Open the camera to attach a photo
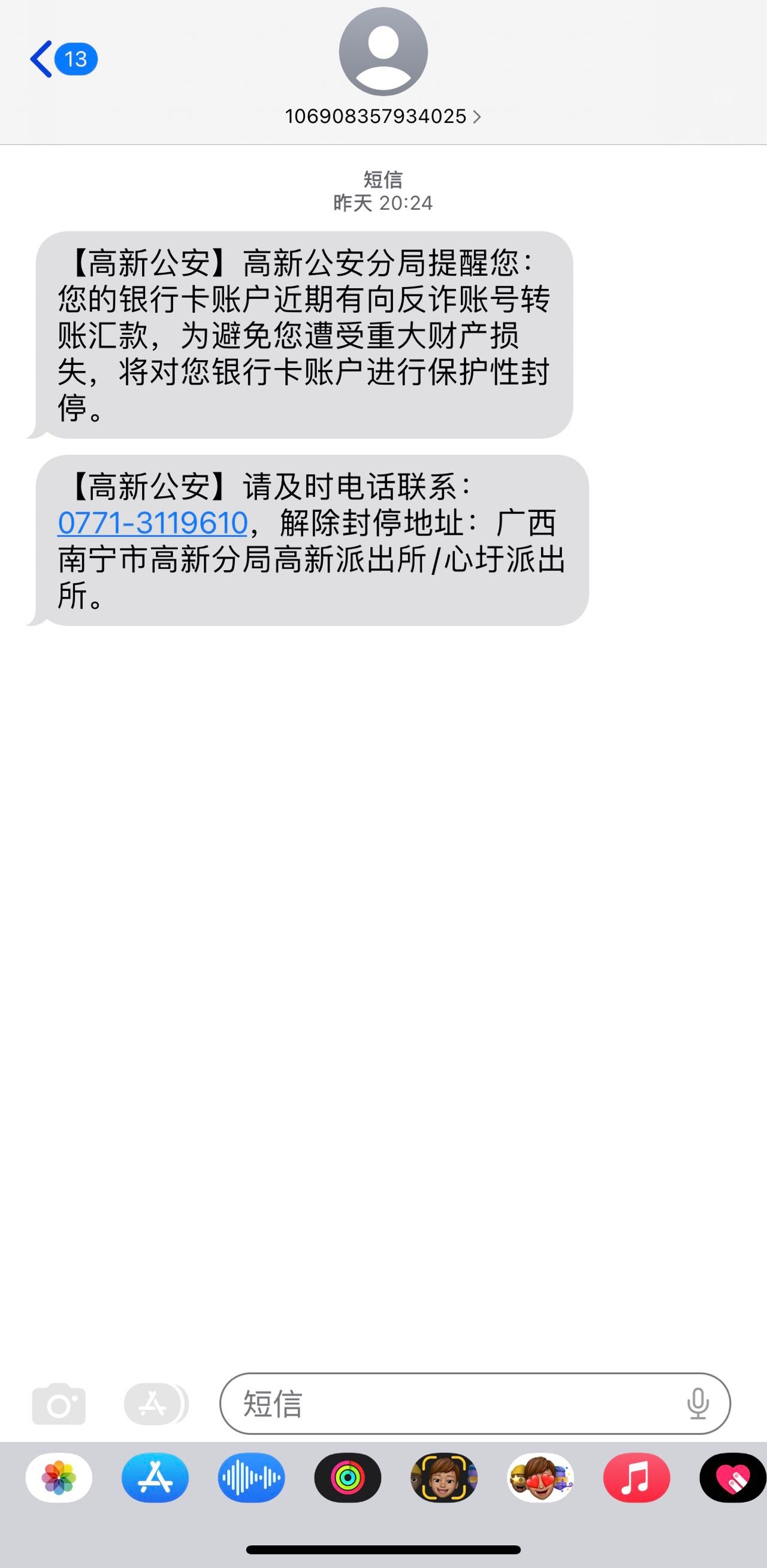 [x=59, y=1404]
